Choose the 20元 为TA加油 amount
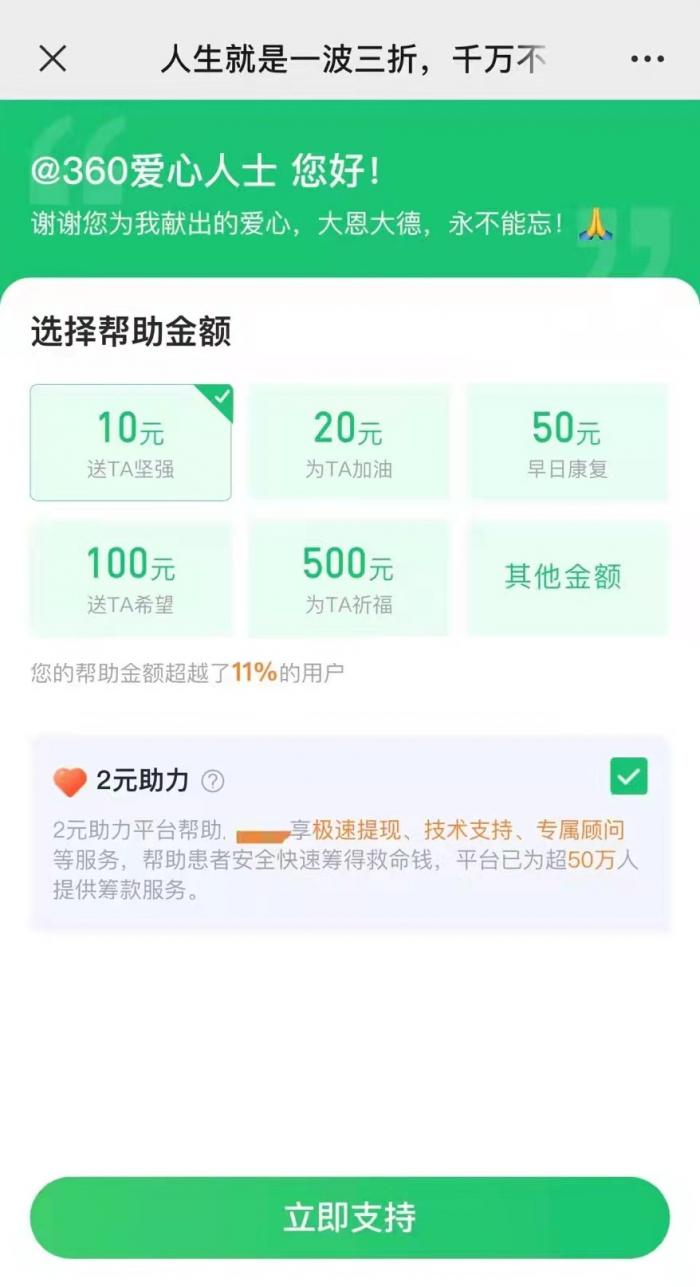This screenshot has height=1287, width=700. click(348, 442)
